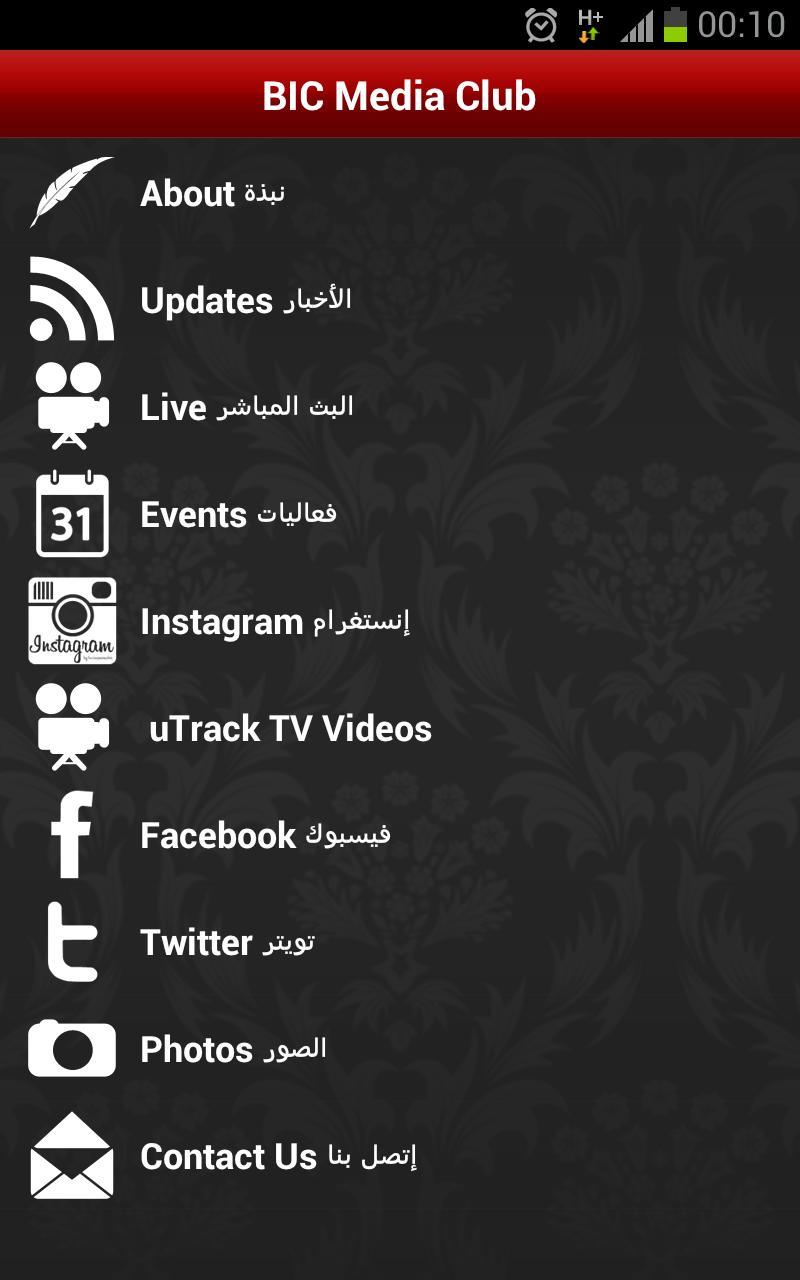Open the About section

213,194
